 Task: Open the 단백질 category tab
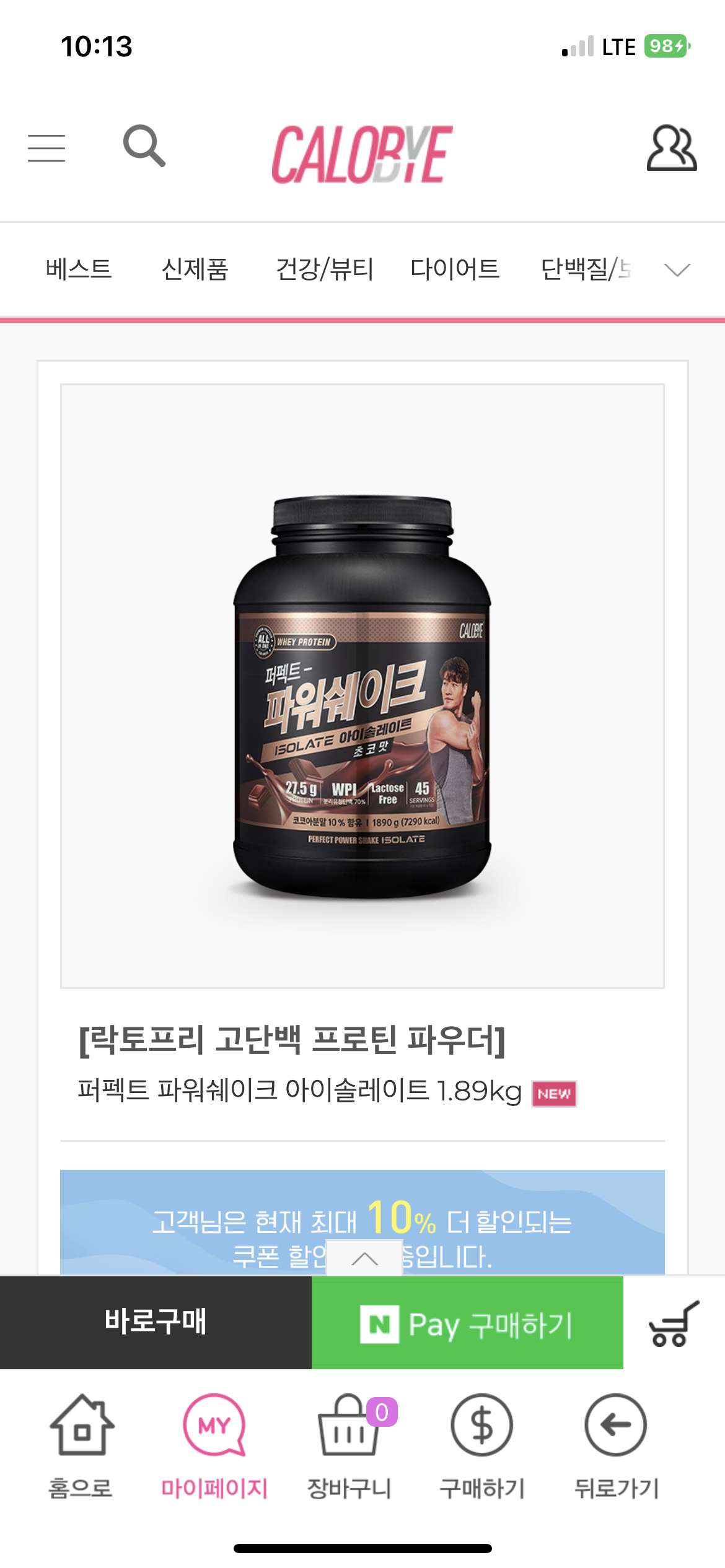coord(586,269)
